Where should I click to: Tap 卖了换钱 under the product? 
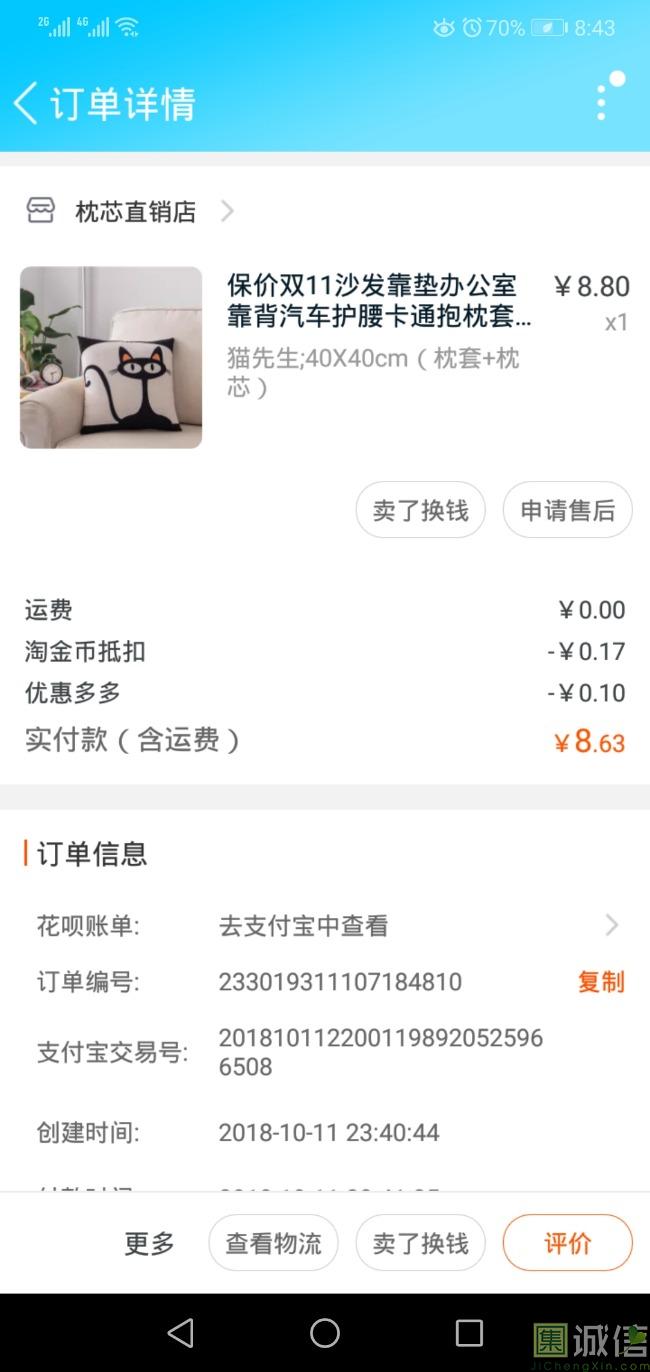click(x=420, y=510)
